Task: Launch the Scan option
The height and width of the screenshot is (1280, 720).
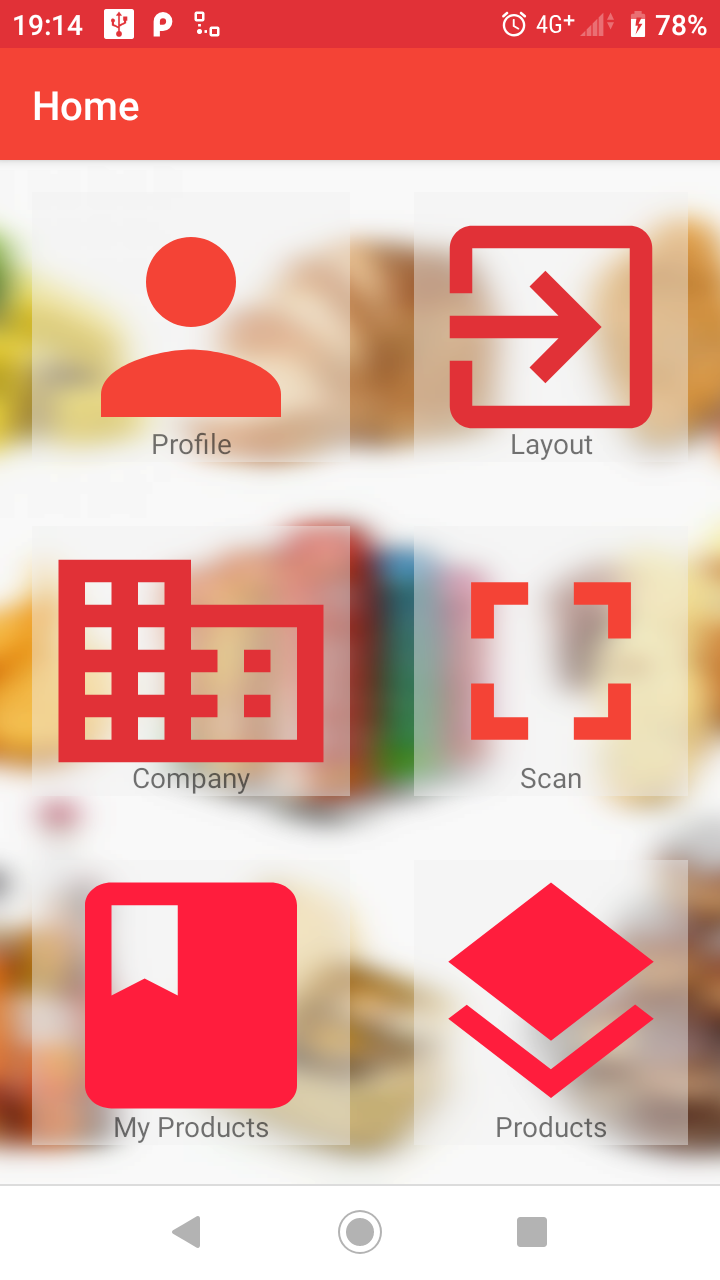Action: click(551, 661)
